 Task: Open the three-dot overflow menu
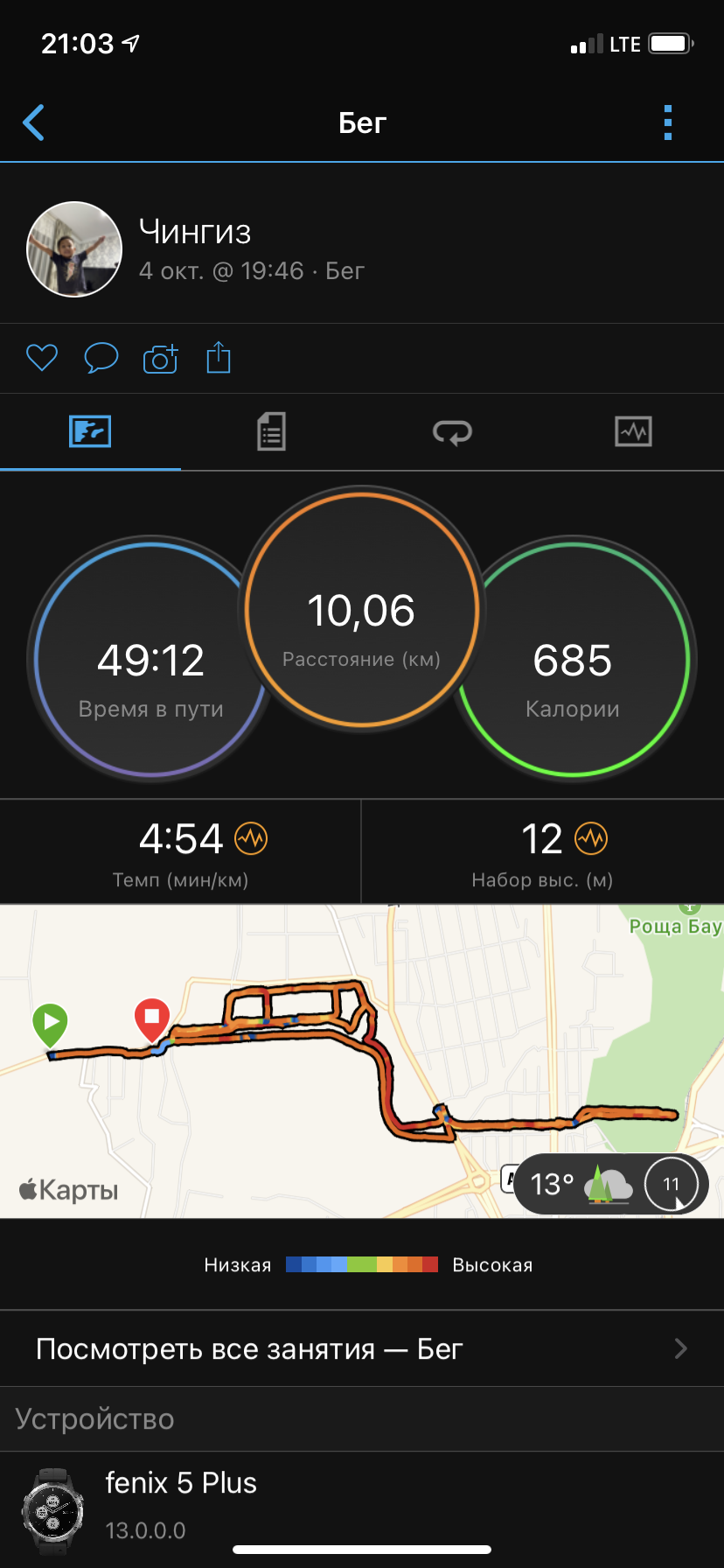click(x=668, y=122)
